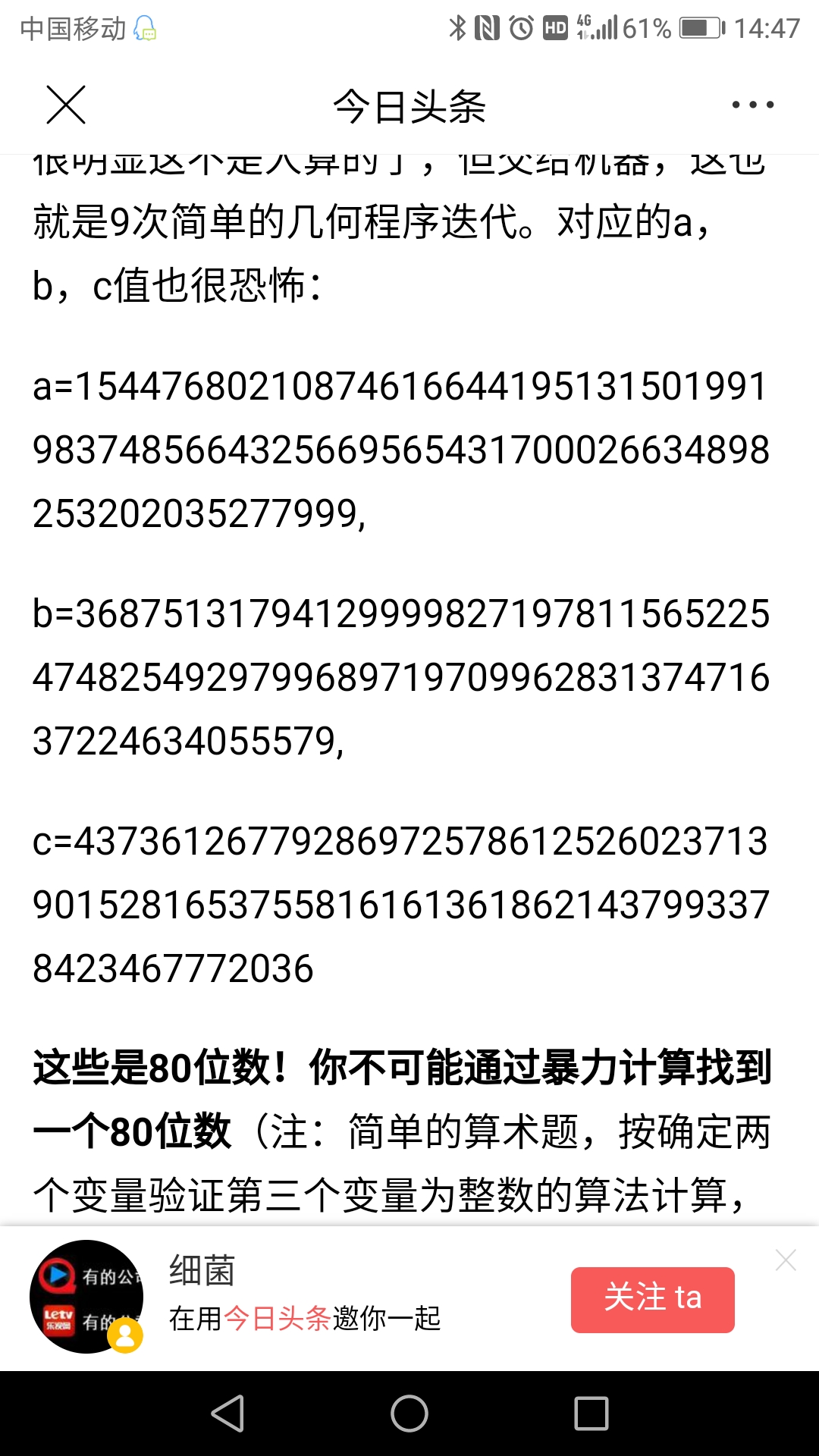Screen dimensions: 819x1456
Task: Close the 今日头条 article page
Action: click(x=66, y=105)
